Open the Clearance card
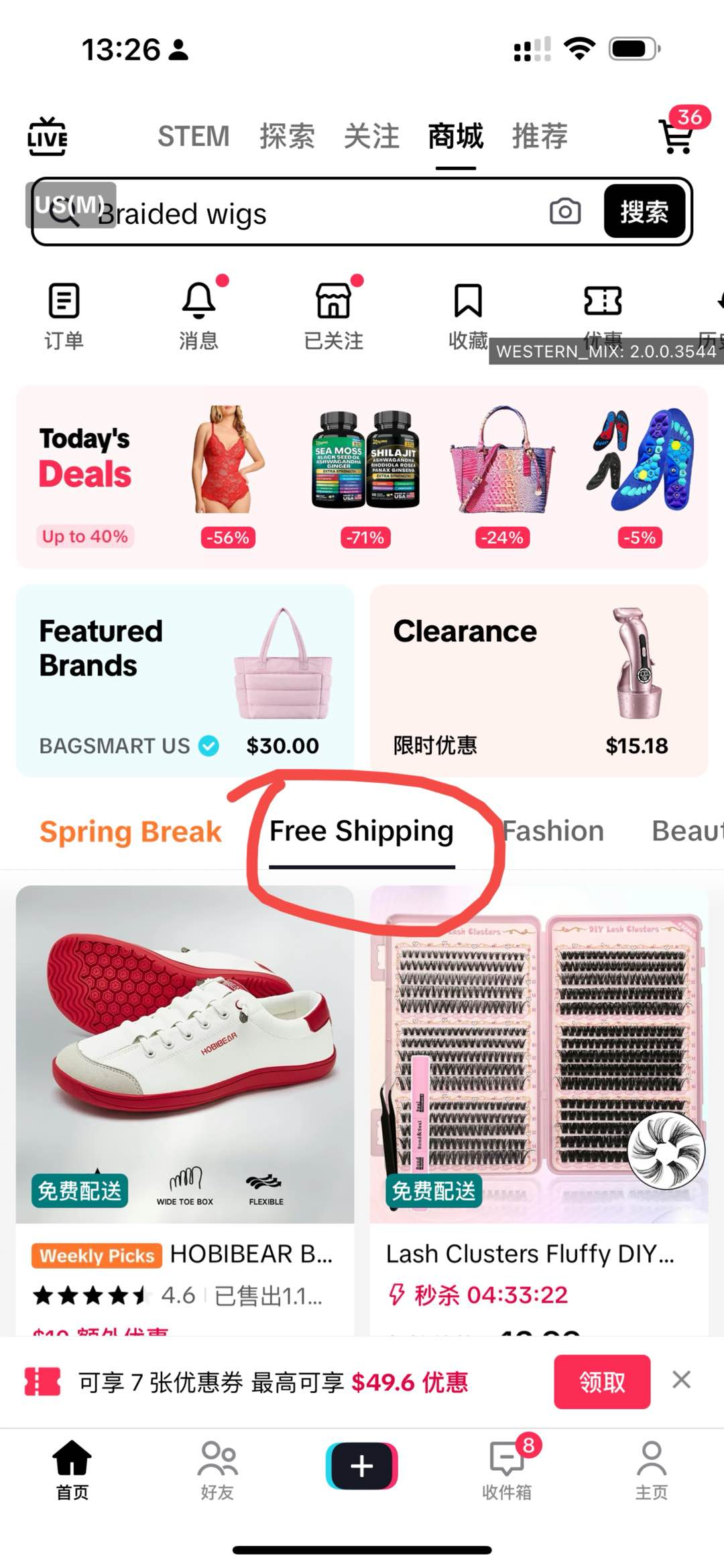The height and width of the screenshot is (1568, 724). pos(539,680)
